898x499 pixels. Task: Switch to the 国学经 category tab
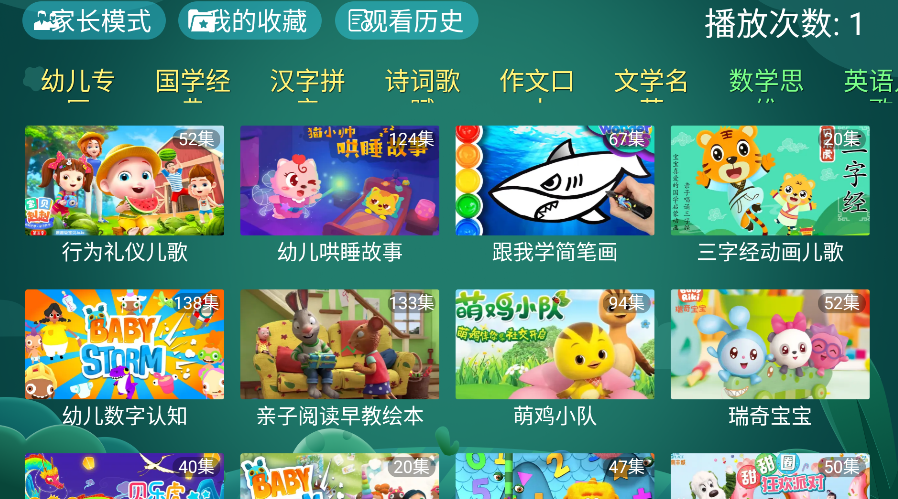pos(193,82)
